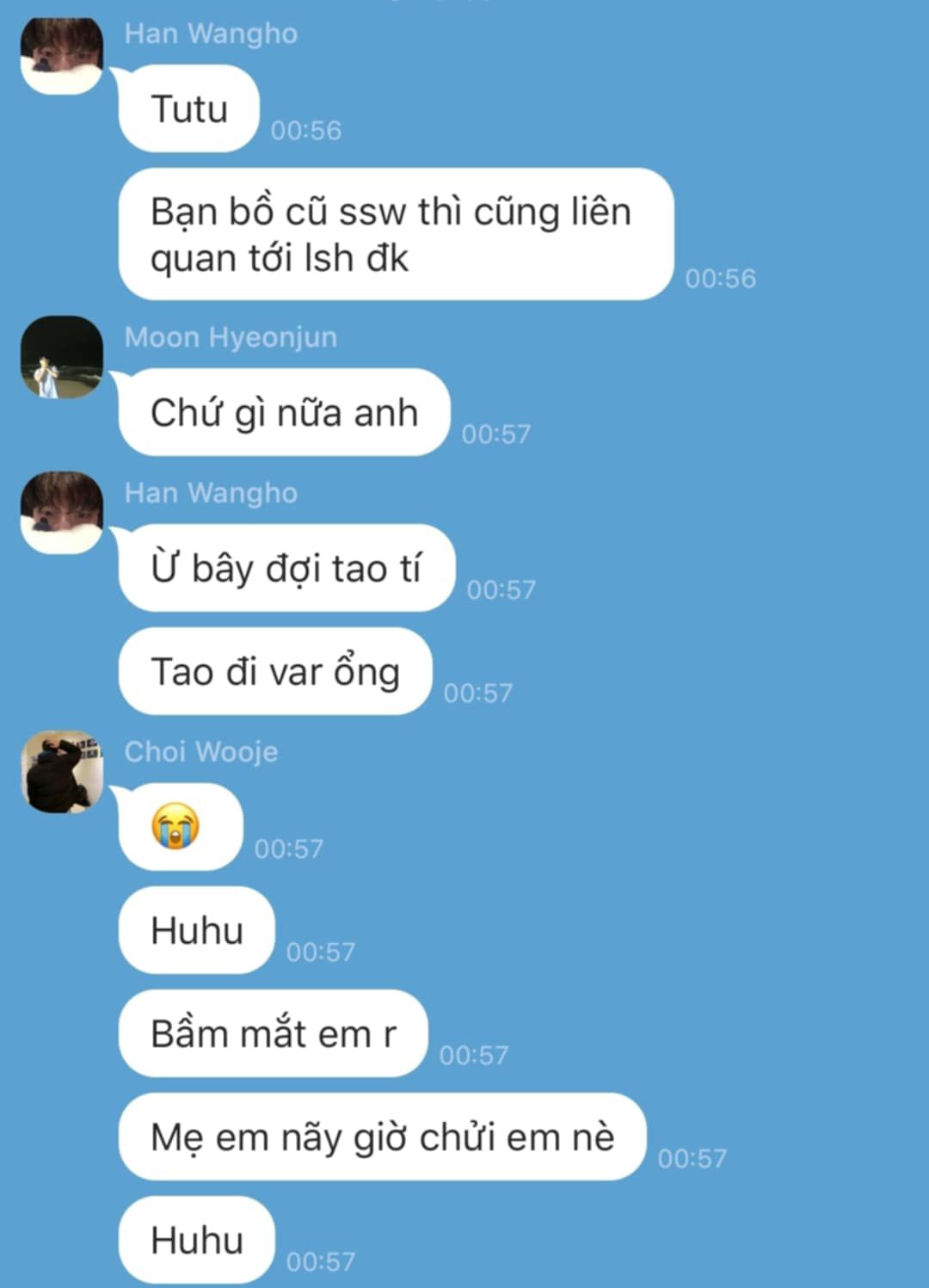Tap Han Wangho's avatar above "Ừ bây đợi tao tí"

(61, 513)
